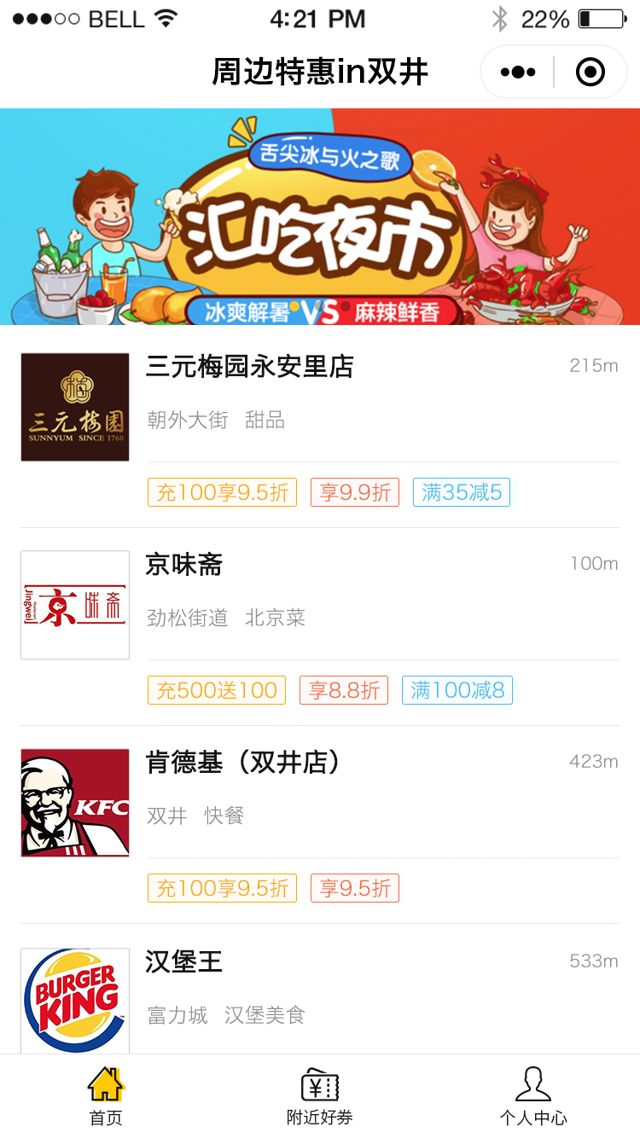View the 京味斋 restaurant details

pos(184,565)
